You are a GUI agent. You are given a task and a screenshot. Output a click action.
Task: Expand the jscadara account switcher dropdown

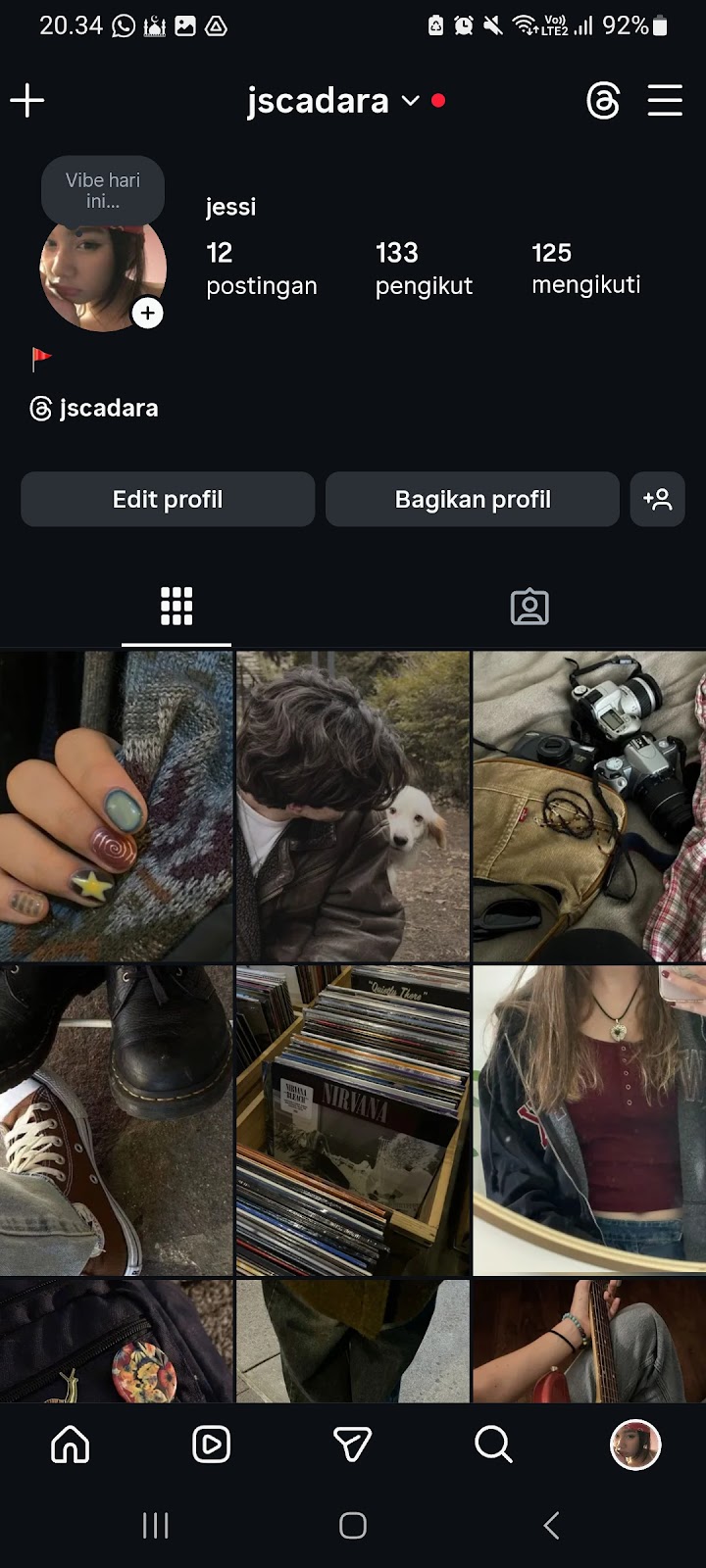click(411, 101)
